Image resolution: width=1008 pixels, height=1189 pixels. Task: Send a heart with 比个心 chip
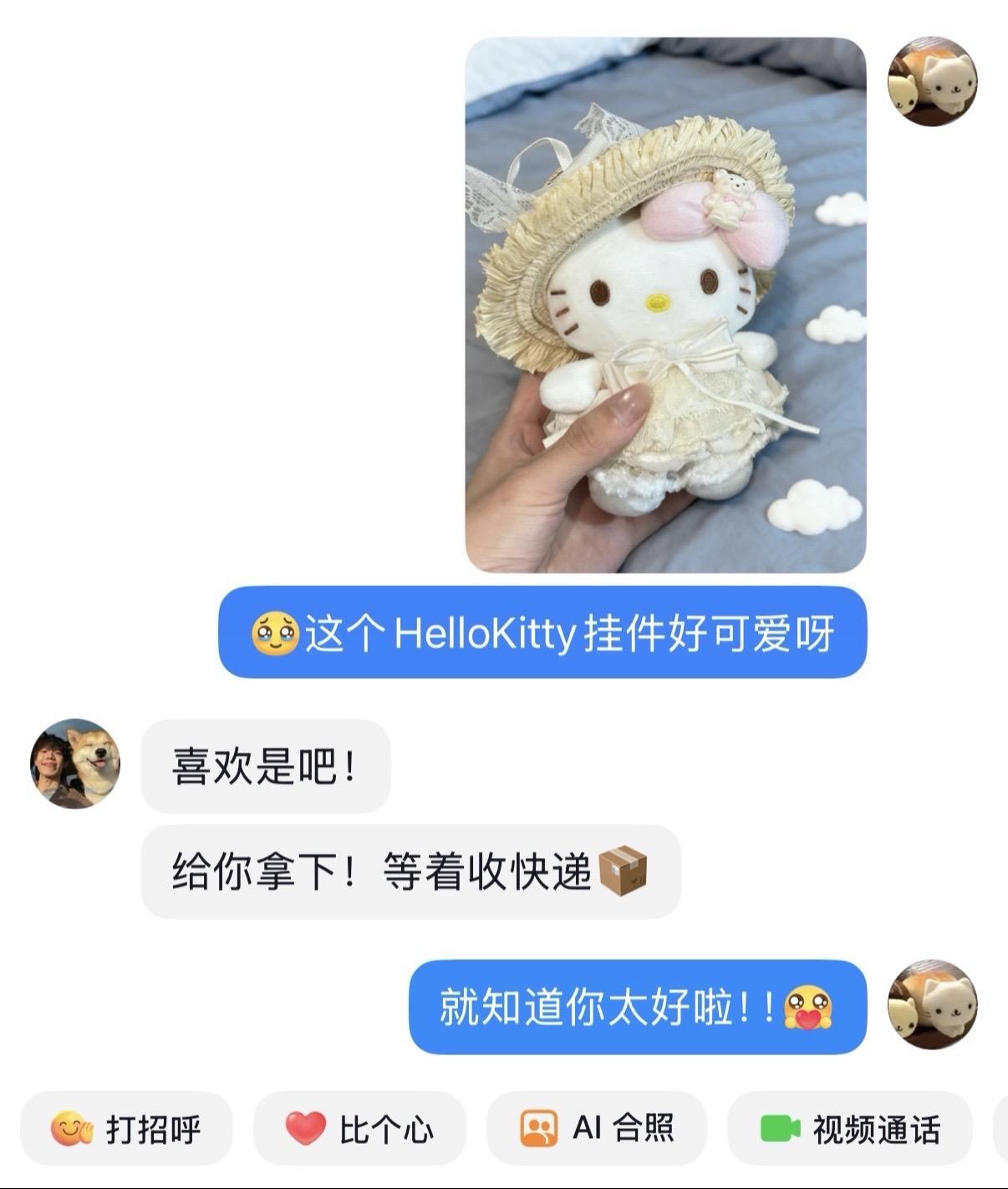click(x=359, y=1129)
